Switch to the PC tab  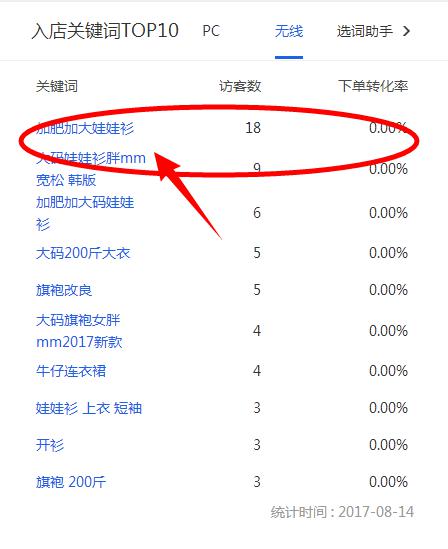(x=211, y=31)
